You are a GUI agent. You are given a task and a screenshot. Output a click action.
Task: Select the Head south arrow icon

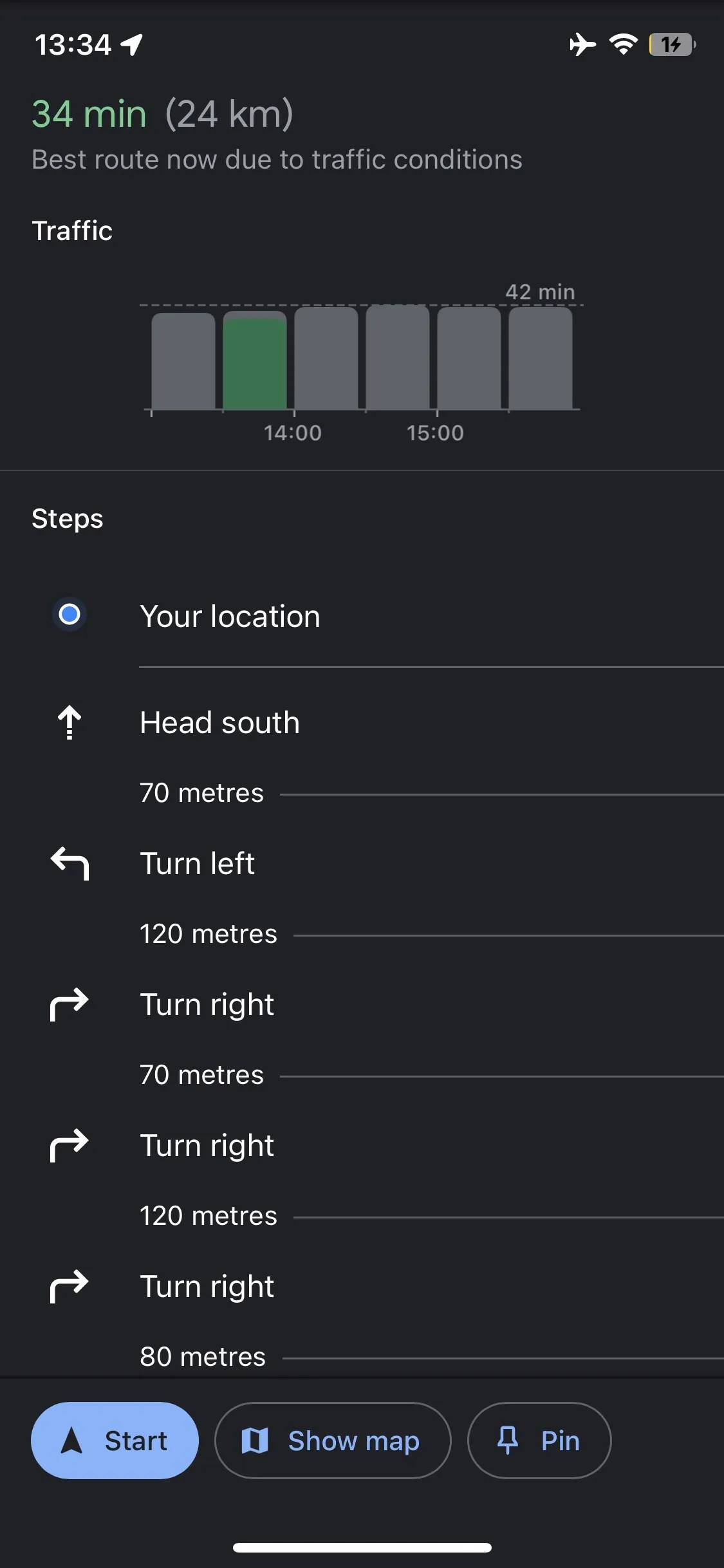69,722
